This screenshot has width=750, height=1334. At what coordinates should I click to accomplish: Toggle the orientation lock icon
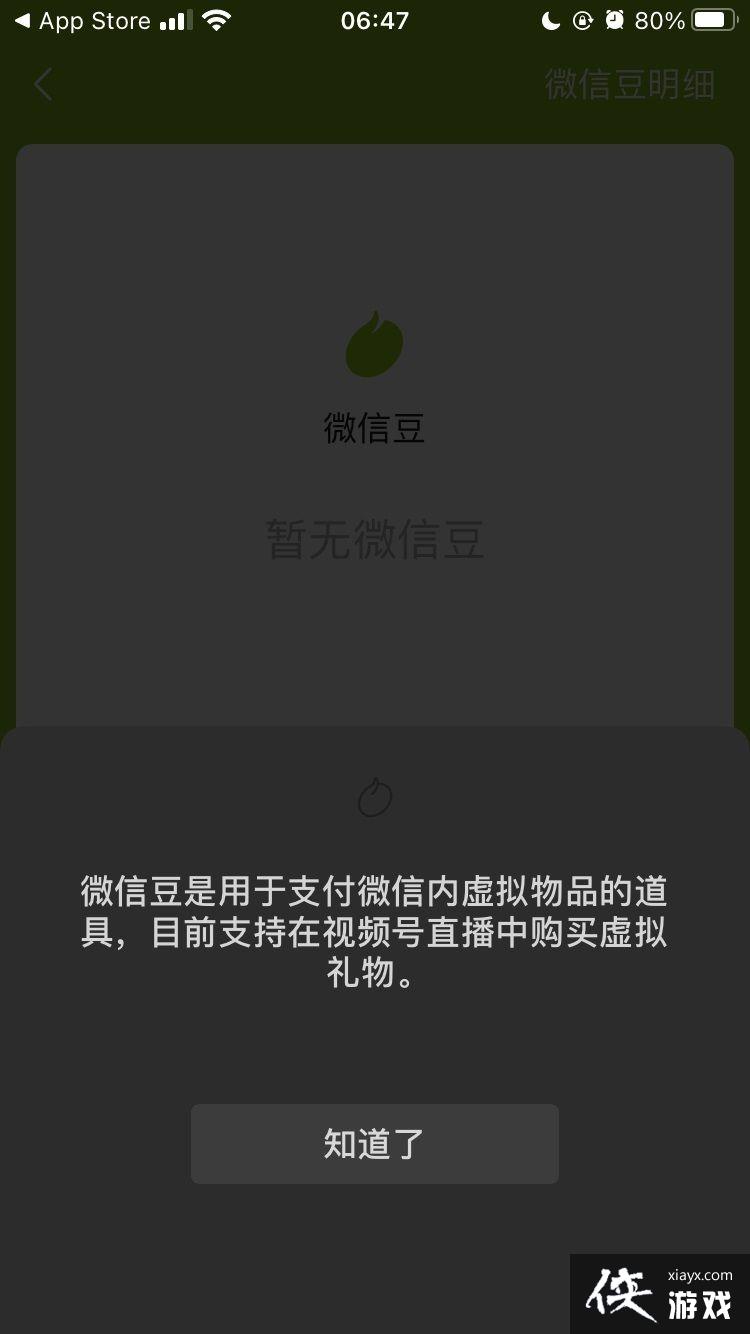(x=582, y=19)
